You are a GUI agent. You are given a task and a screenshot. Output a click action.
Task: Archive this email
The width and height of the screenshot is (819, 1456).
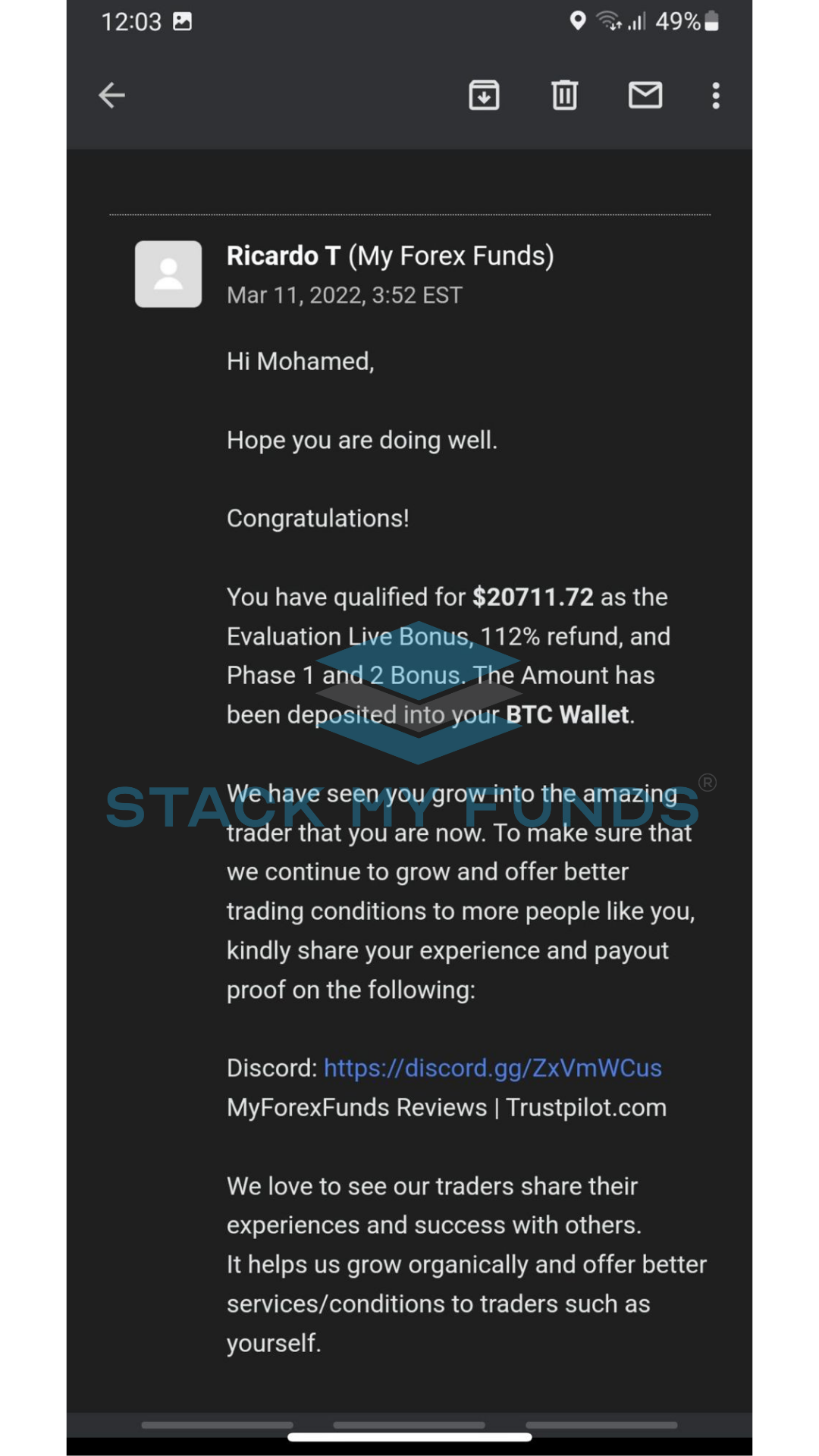click(484, 96)
